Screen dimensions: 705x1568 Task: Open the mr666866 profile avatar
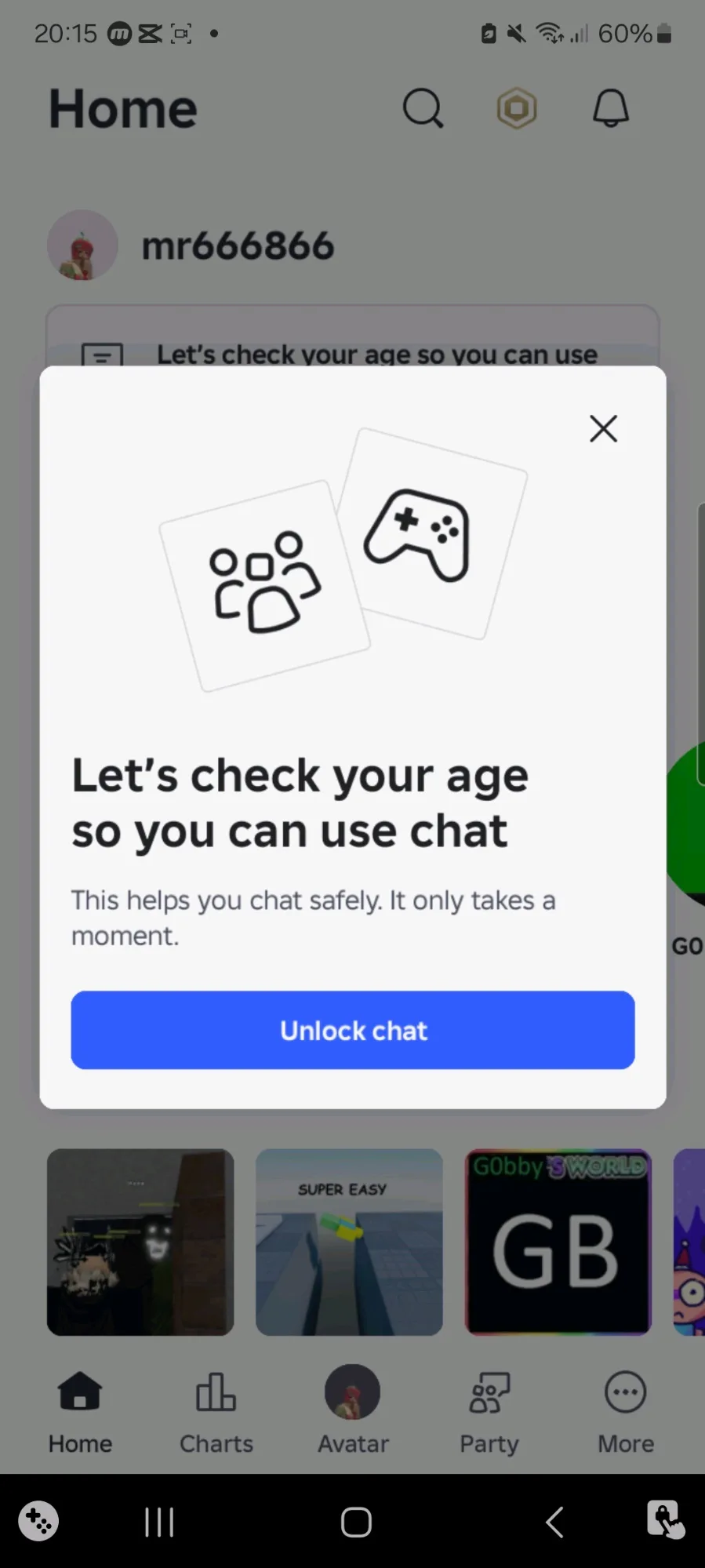[x=82, y=245]
